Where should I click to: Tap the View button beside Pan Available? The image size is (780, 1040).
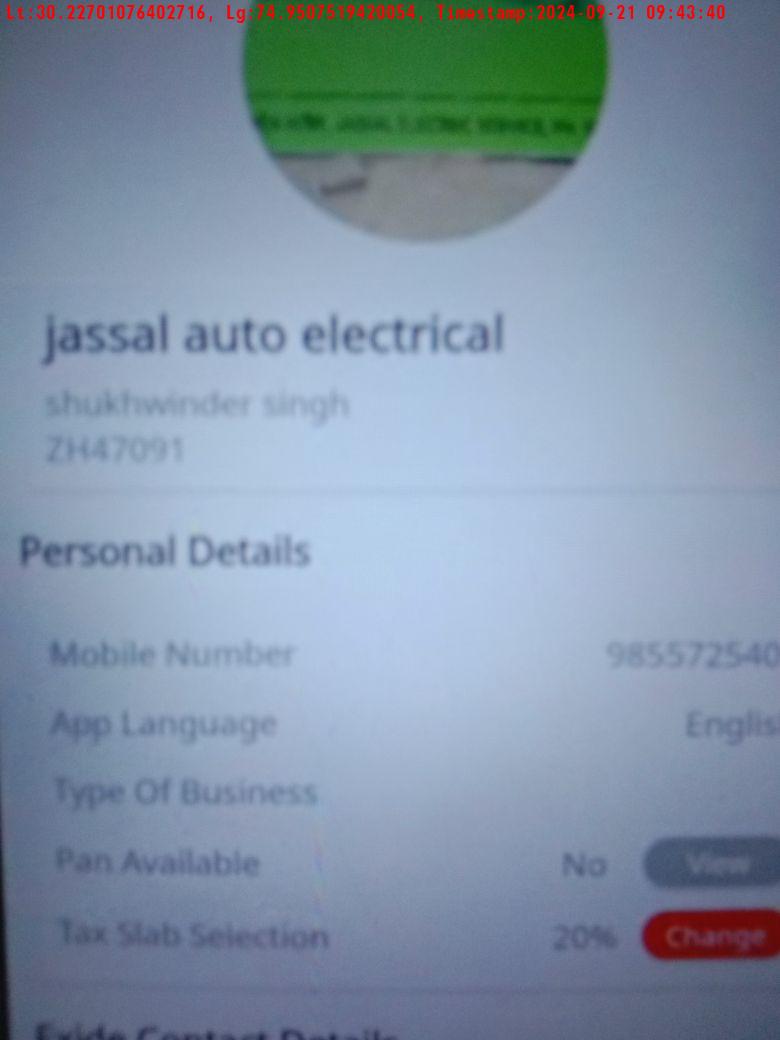coord(714,864)
